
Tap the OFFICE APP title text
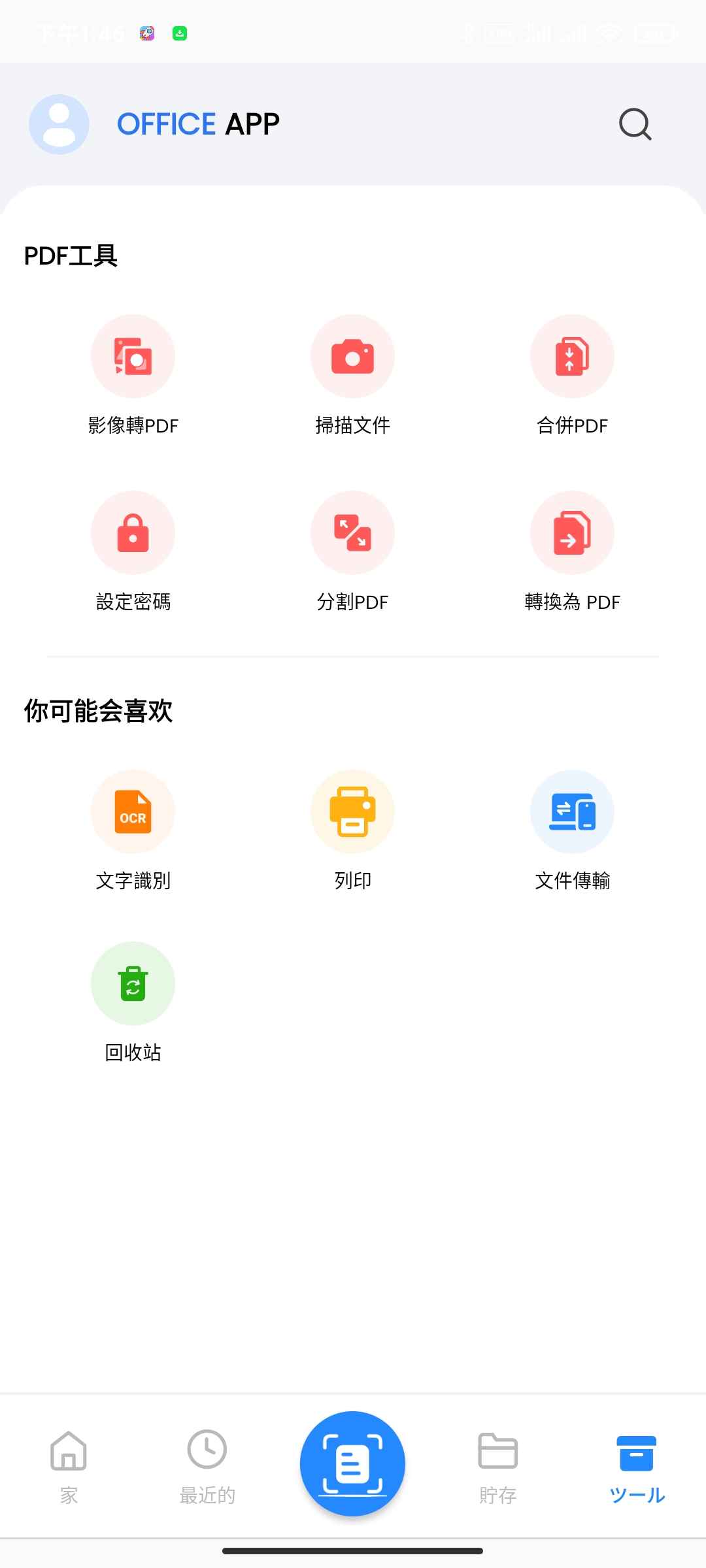[197, 123]
